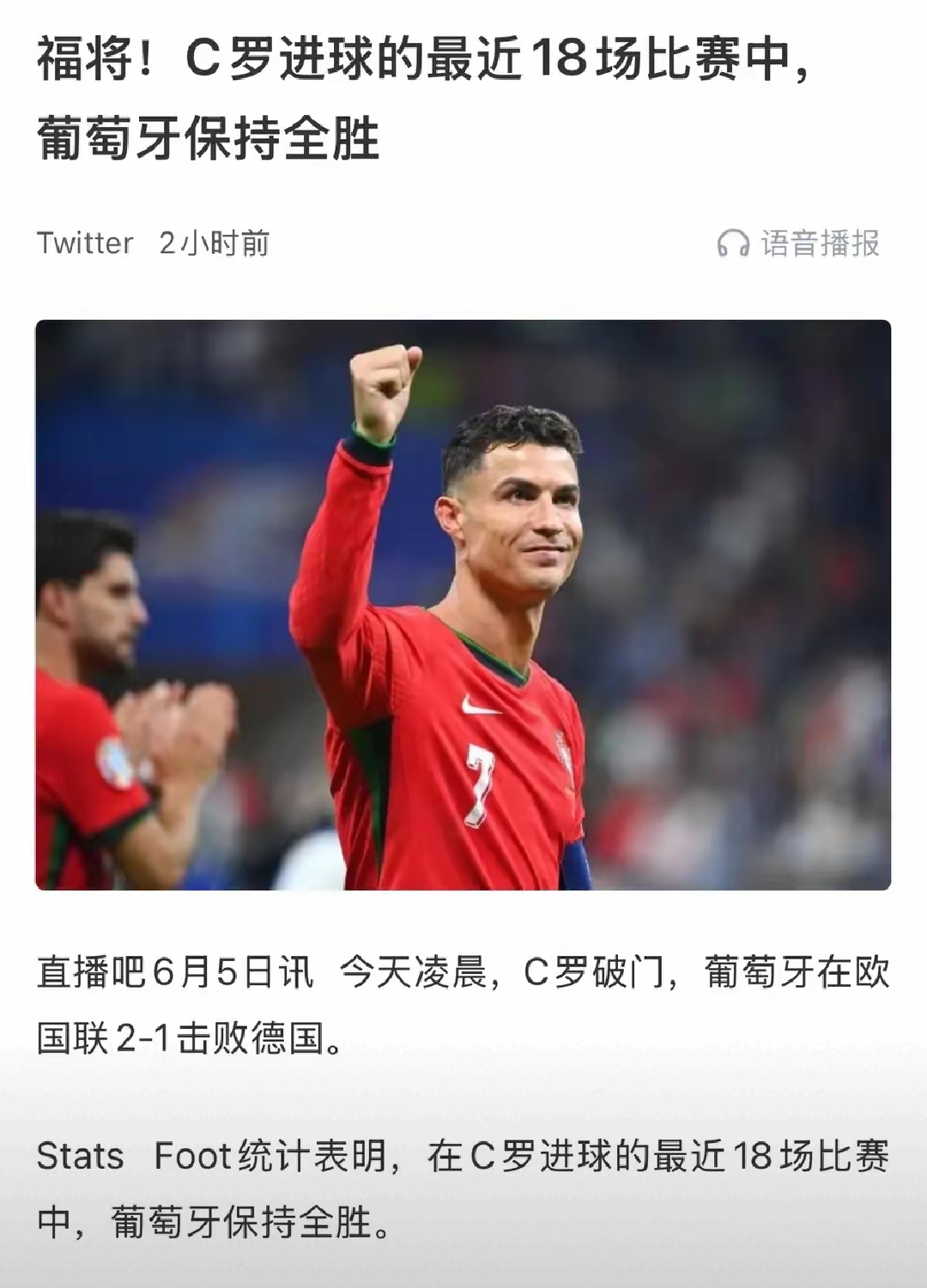Open the article photo in full view
Viewport: 927px width, 1288px height.
coord(463,604)
